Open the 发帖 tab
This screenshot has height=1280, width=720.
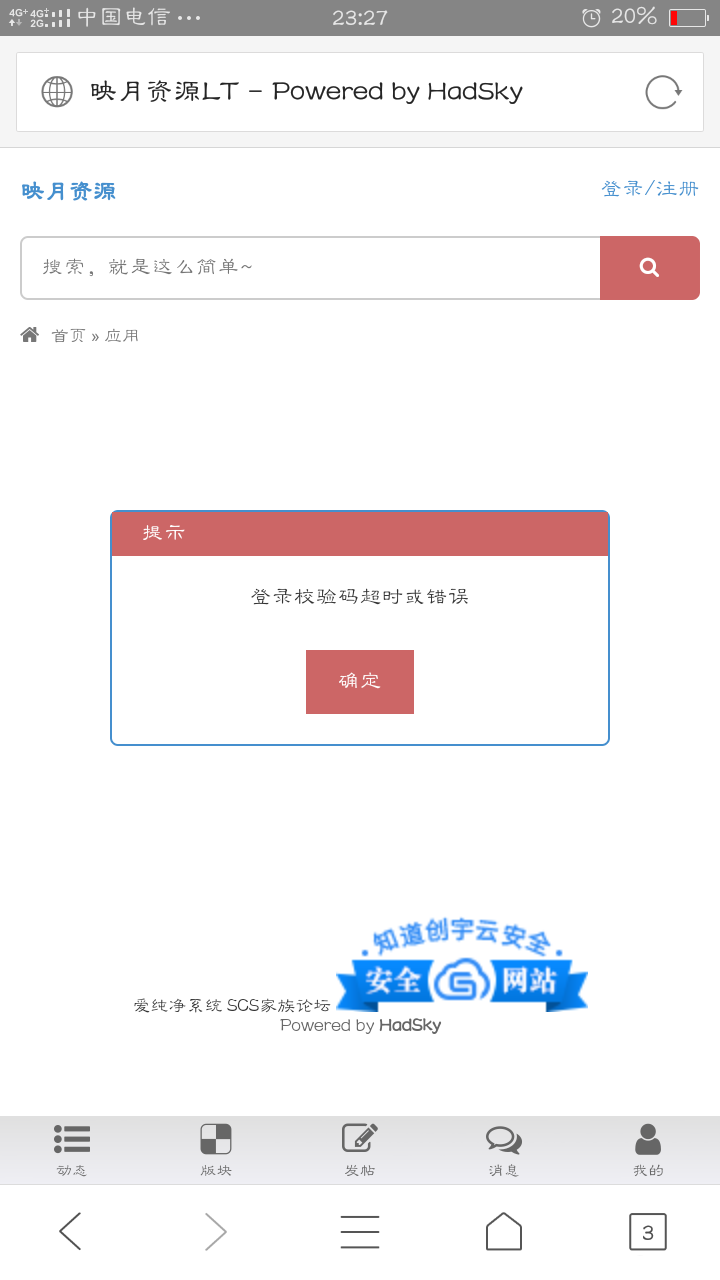[360, 1150]
